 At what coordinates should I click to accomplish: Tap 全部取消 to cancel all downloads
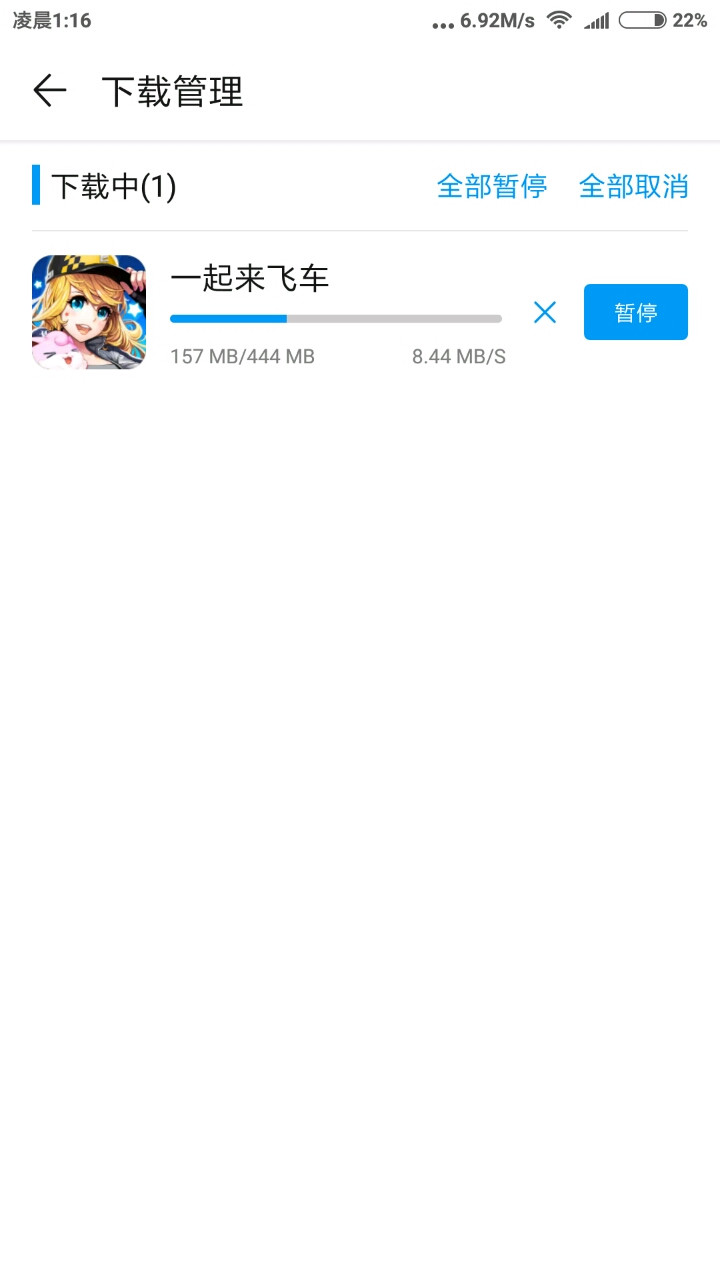point(634,186)
